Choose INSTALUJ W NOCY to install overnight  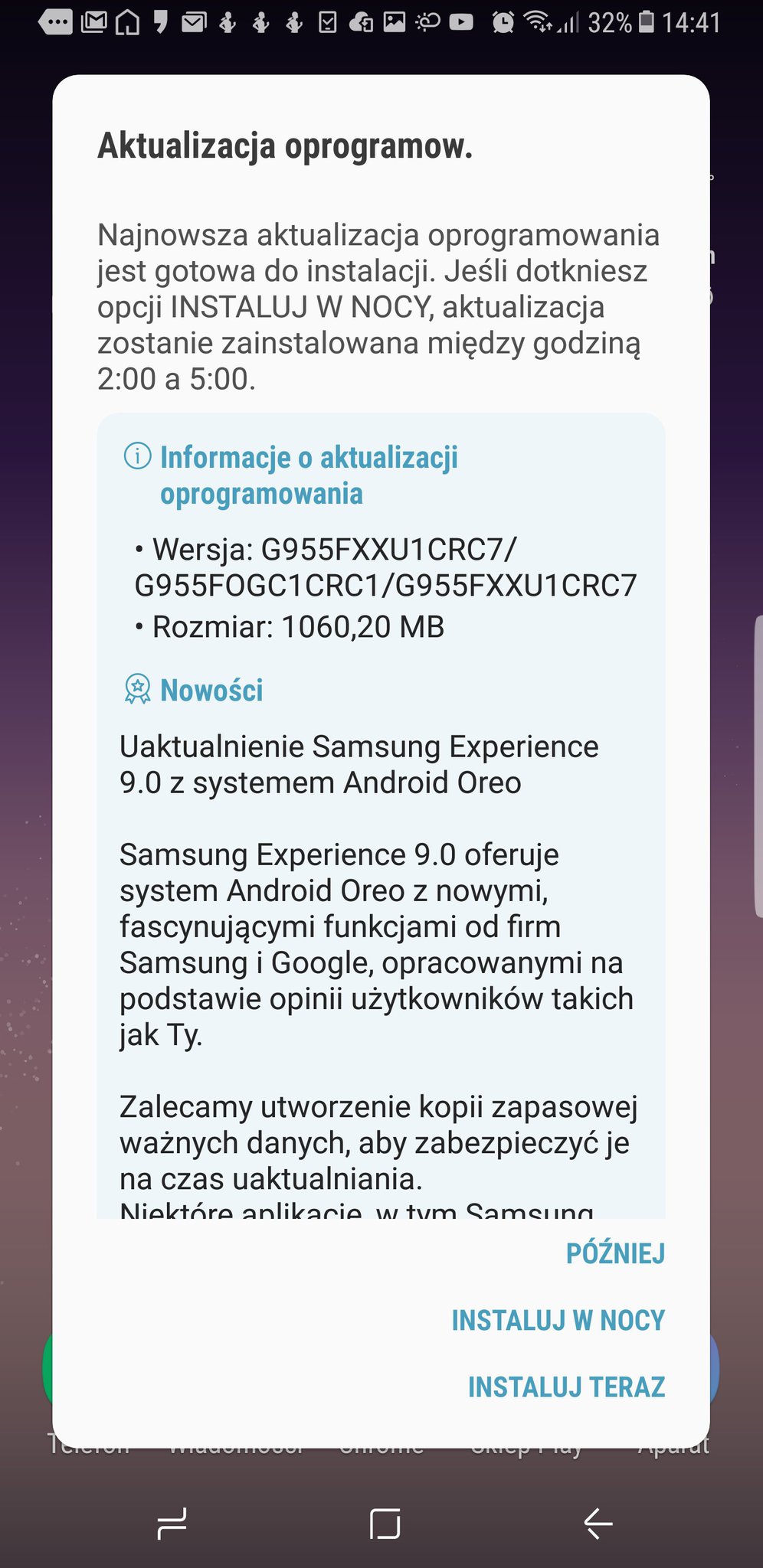[558, 1320]
